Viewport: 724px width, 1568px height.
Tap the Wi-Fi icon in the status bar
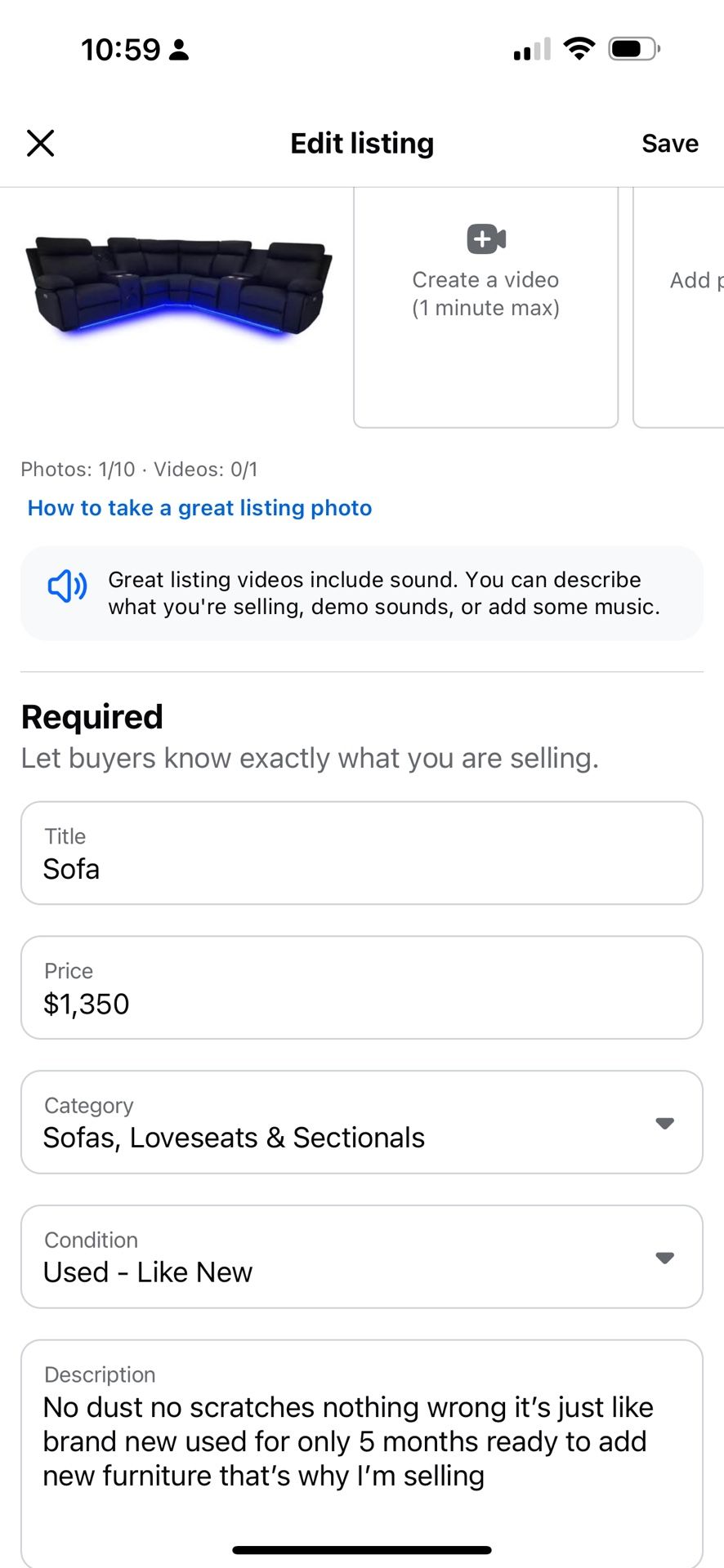point(579,48)
